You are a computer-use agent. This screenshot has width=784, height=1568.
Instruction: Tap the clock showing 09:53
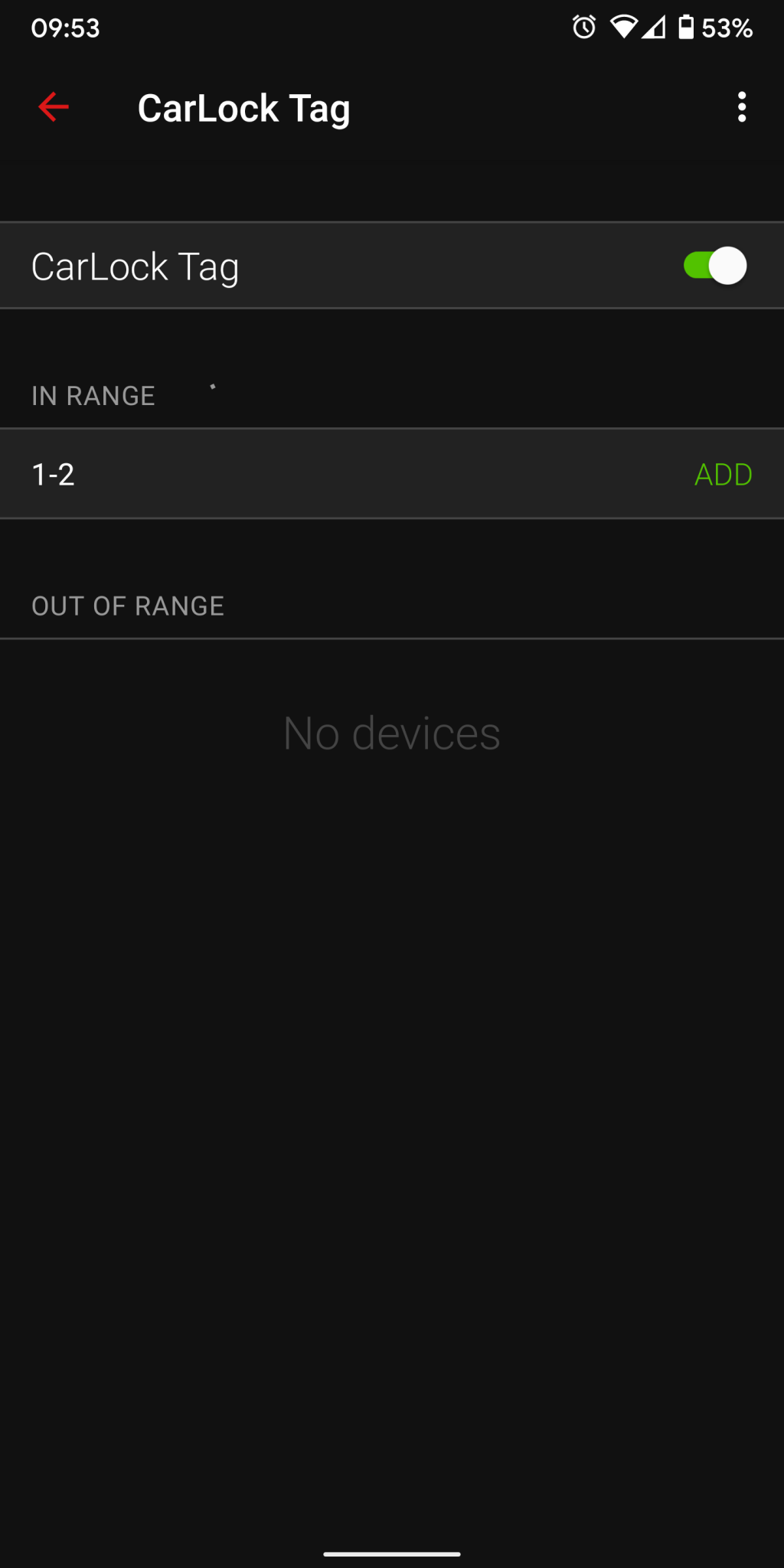pyautogui.click(x=65, y=28)
